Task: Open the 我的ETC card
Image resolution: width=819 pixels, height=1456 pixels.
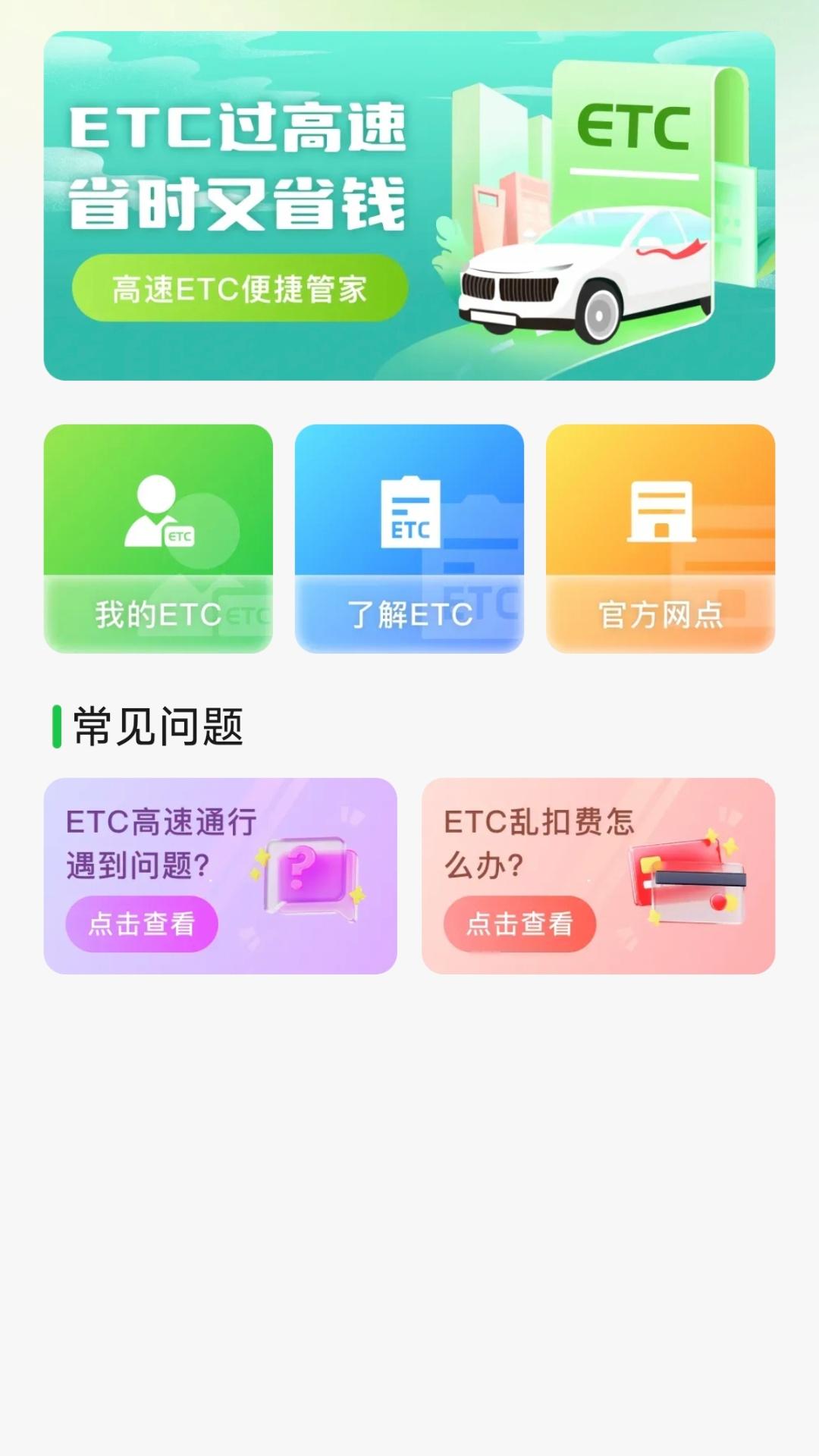Action: point(158,538)
